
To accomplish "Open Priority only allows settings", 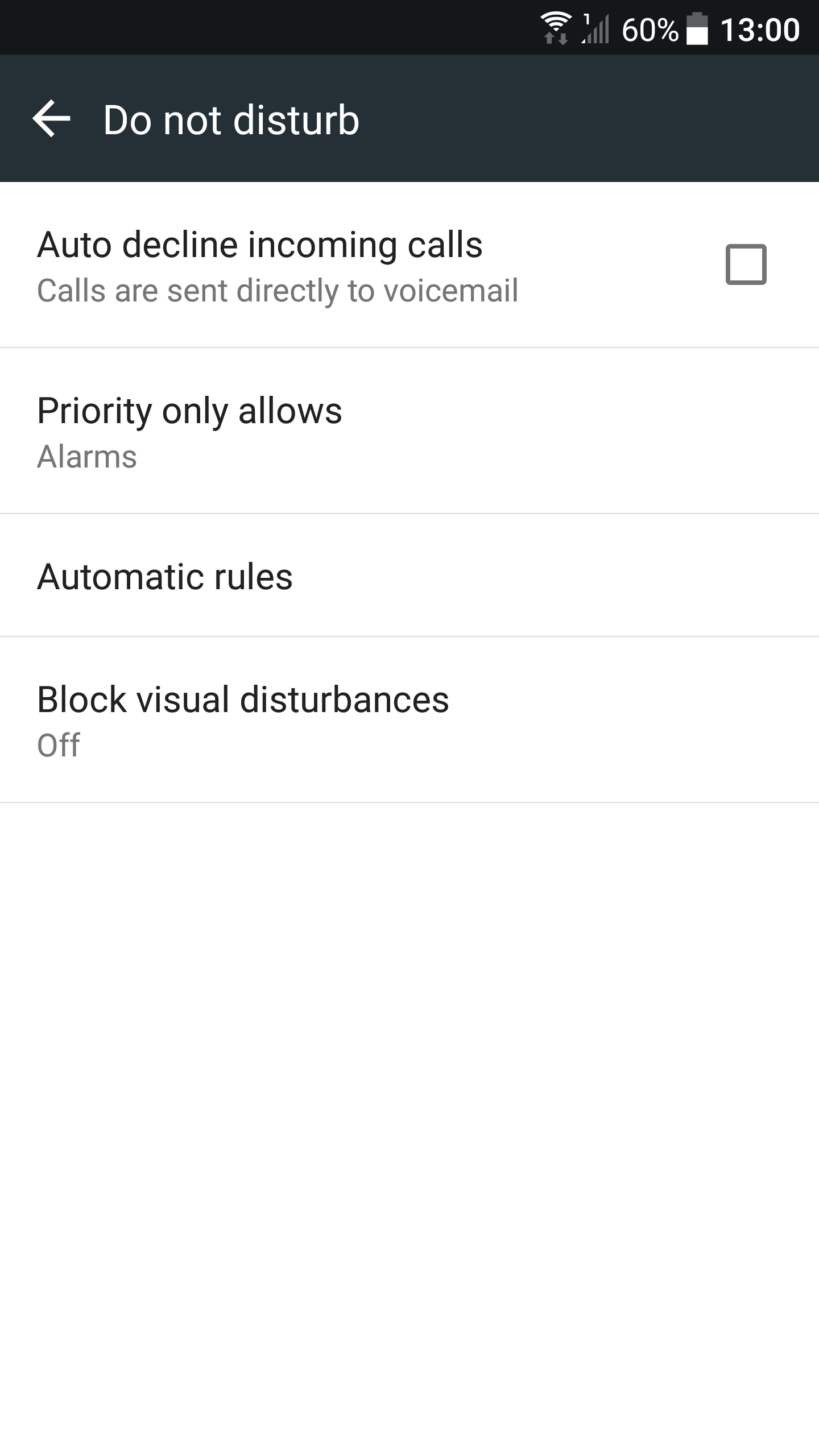I will [x=409, y=431].
